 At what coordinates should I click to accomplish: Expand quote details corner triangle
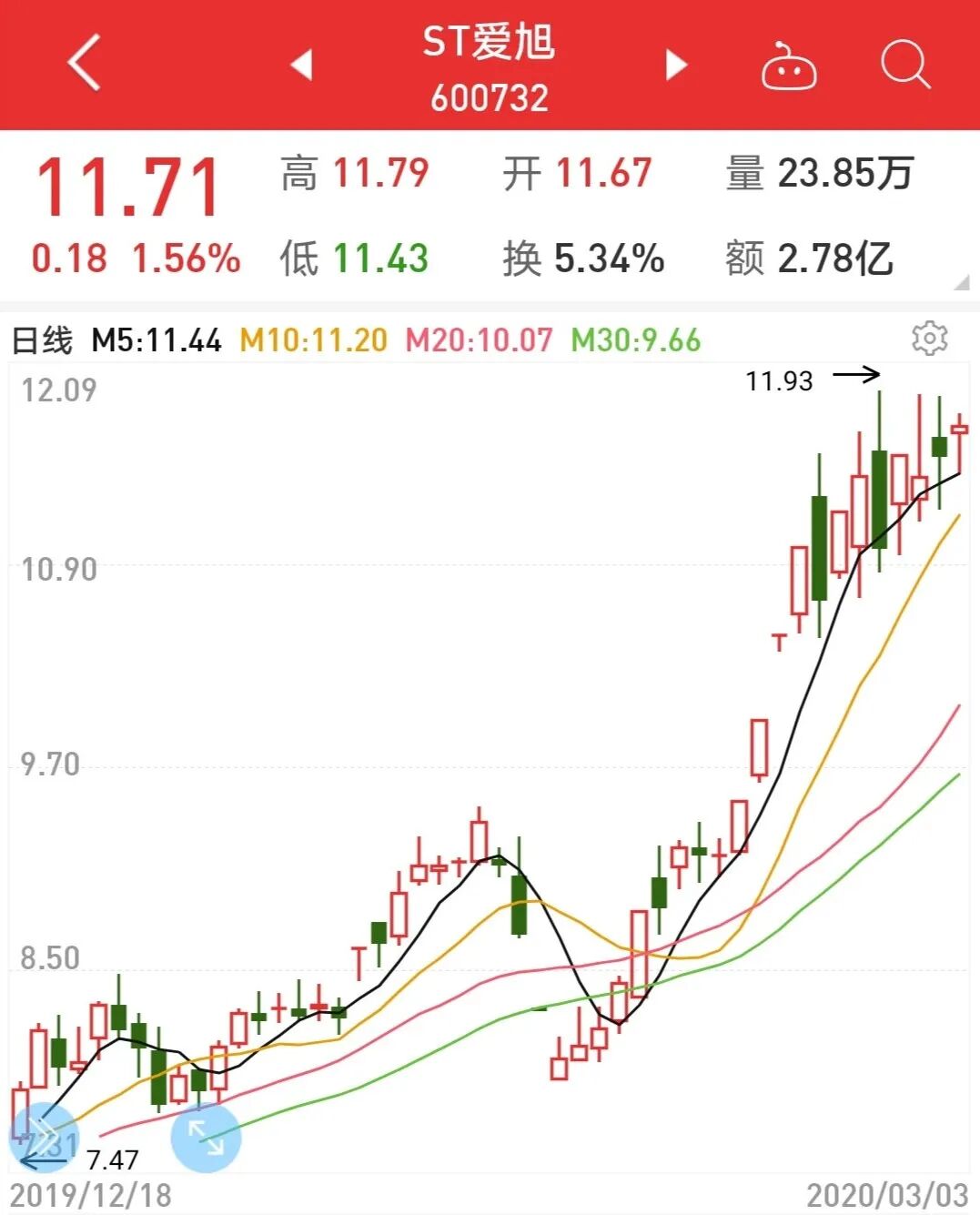962,283
